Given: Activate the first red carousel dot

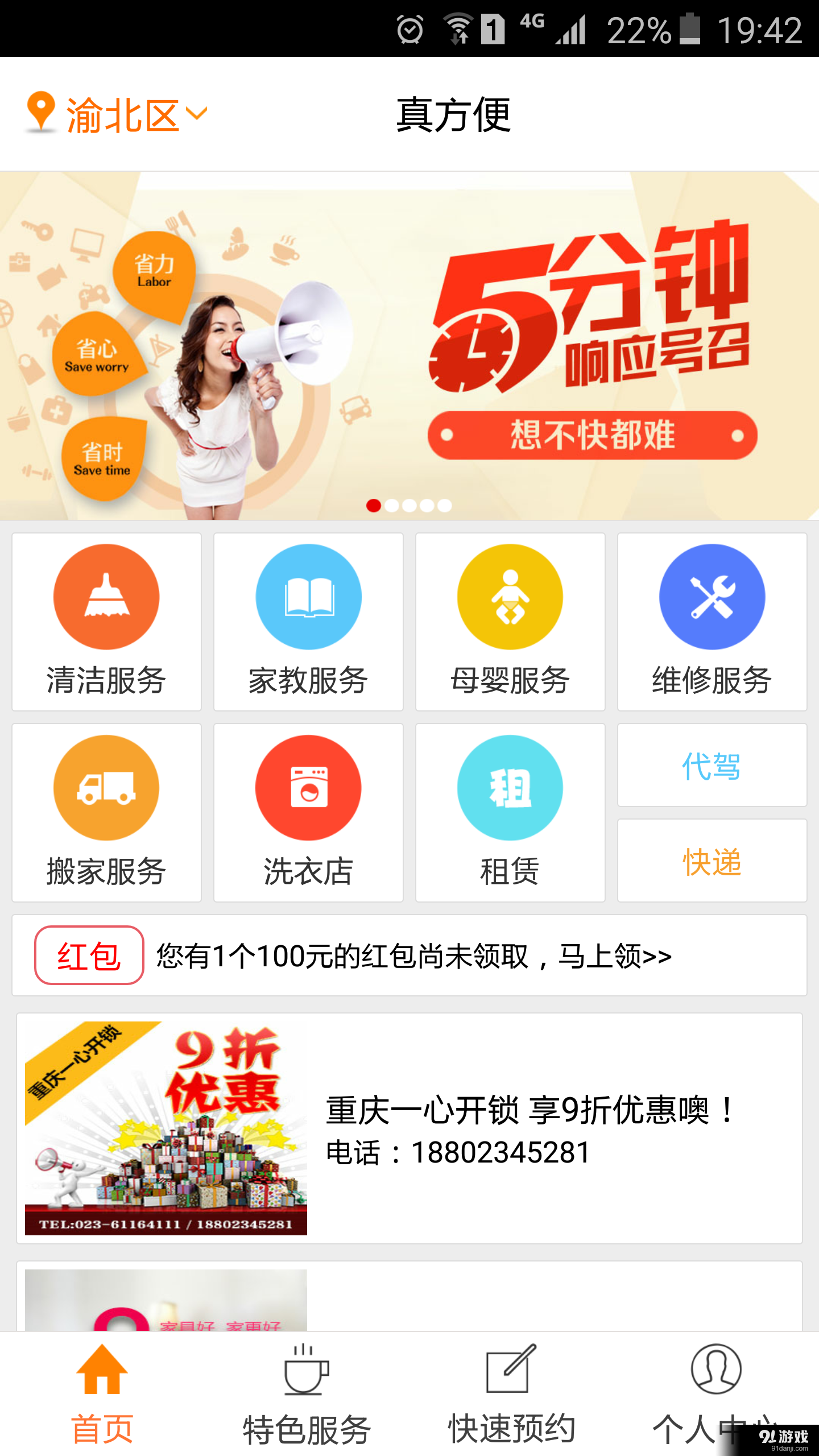Looking at the screenshot, I should pyautogui.click(x=375, y=504).
